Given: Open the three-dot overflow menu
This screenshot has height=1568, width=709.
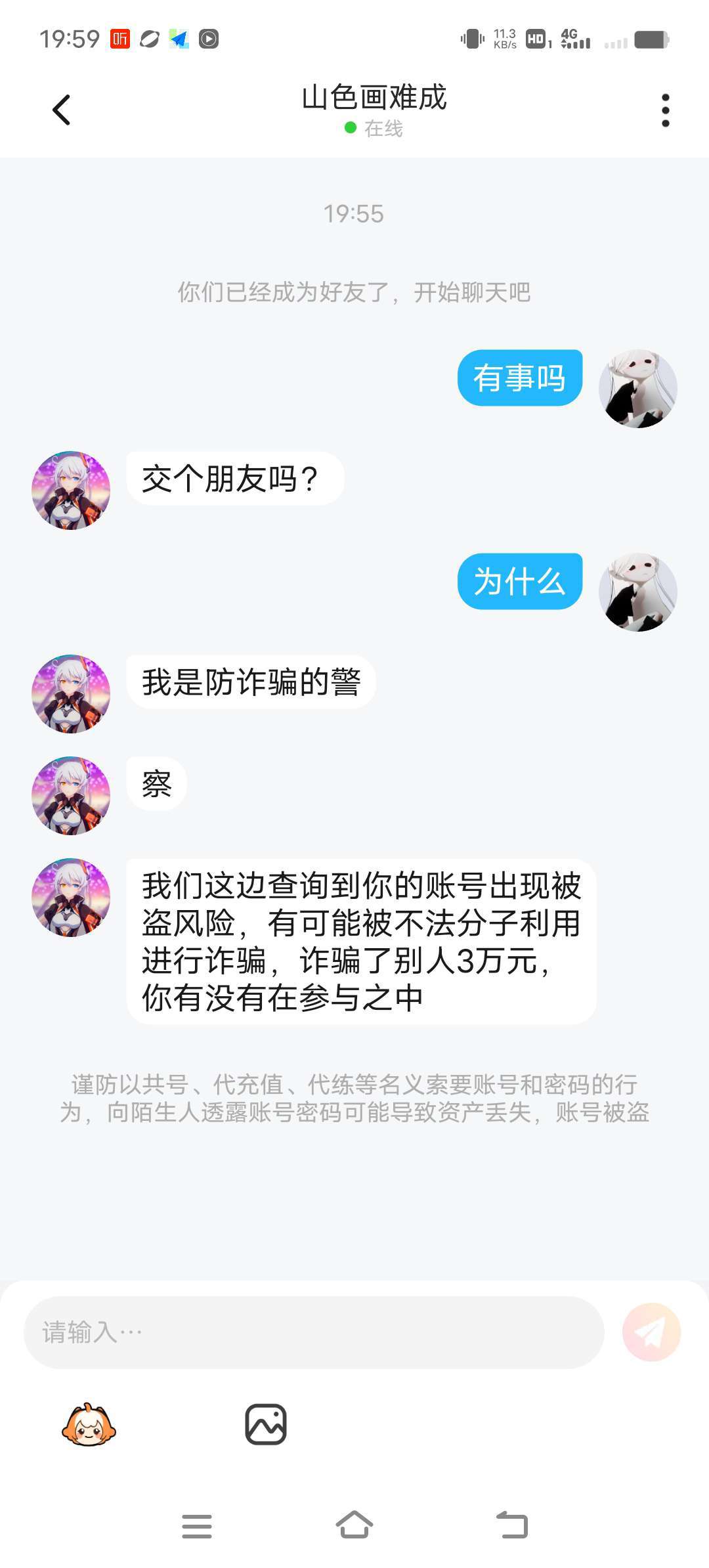Looking at the screenshot, I should point(665,110).
